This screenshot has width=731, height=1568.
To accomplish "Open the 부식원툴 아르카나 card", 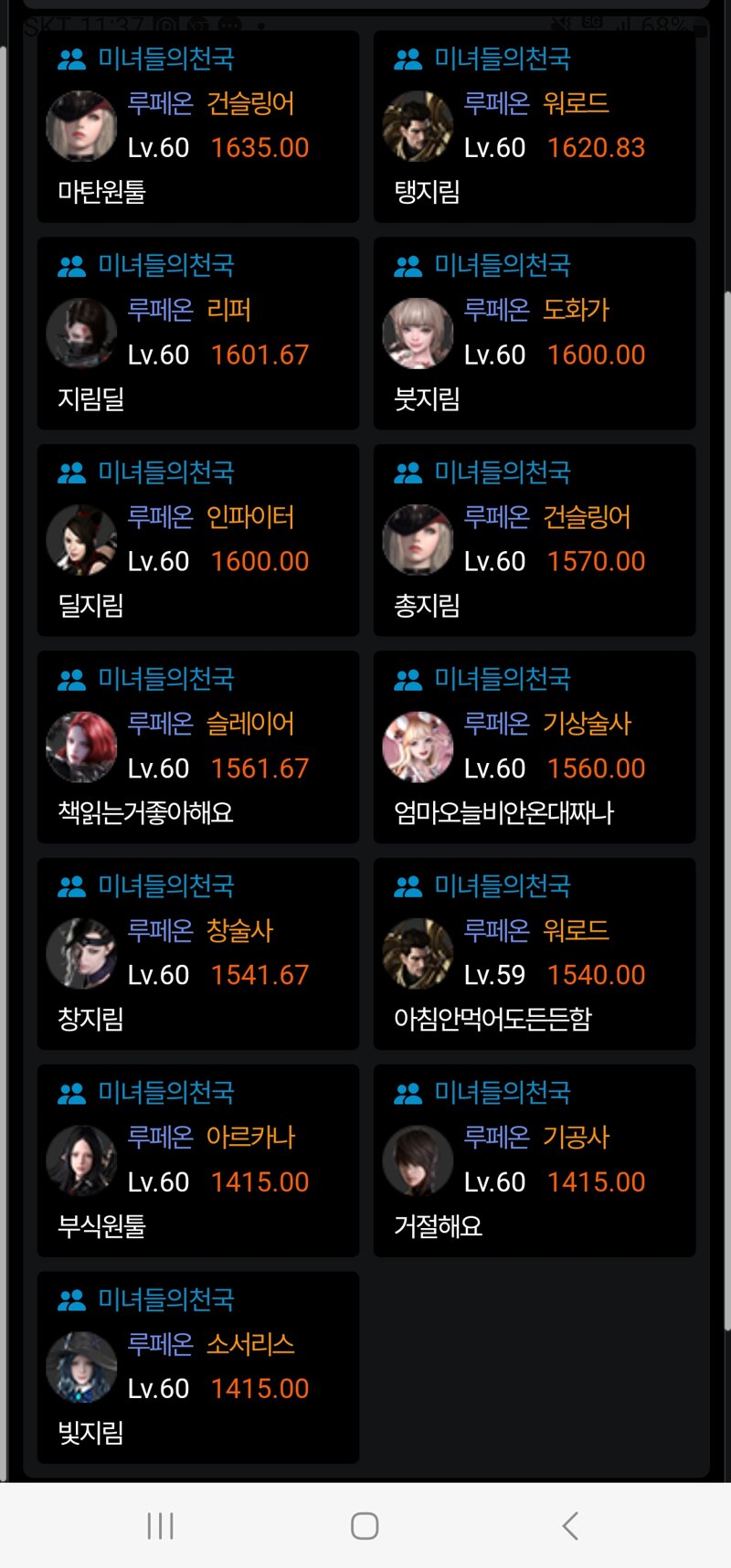I will (x=197, y=1160).
